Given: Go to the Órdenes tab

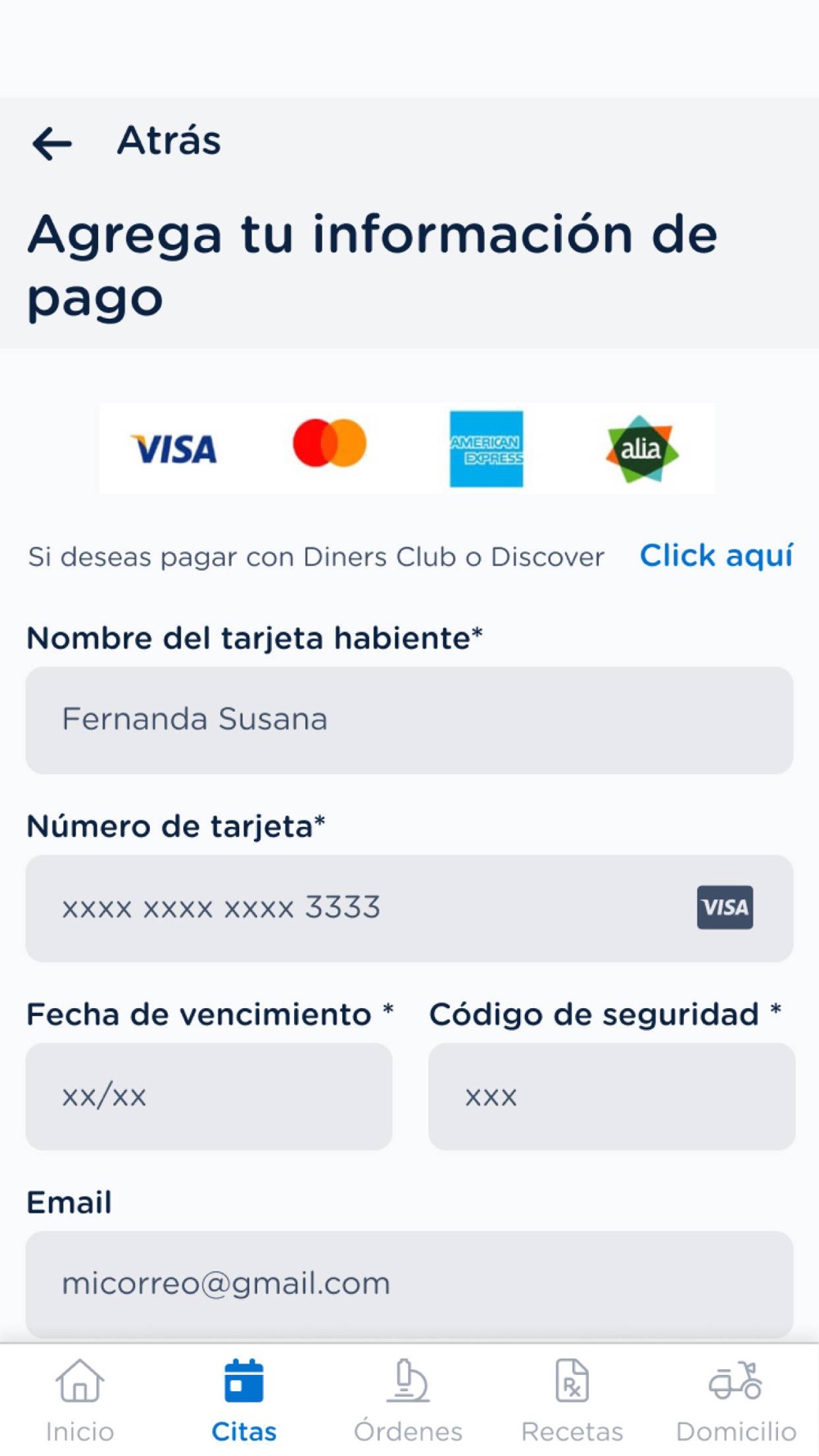Looking at the screenshot, I should tap(408, 1400).
